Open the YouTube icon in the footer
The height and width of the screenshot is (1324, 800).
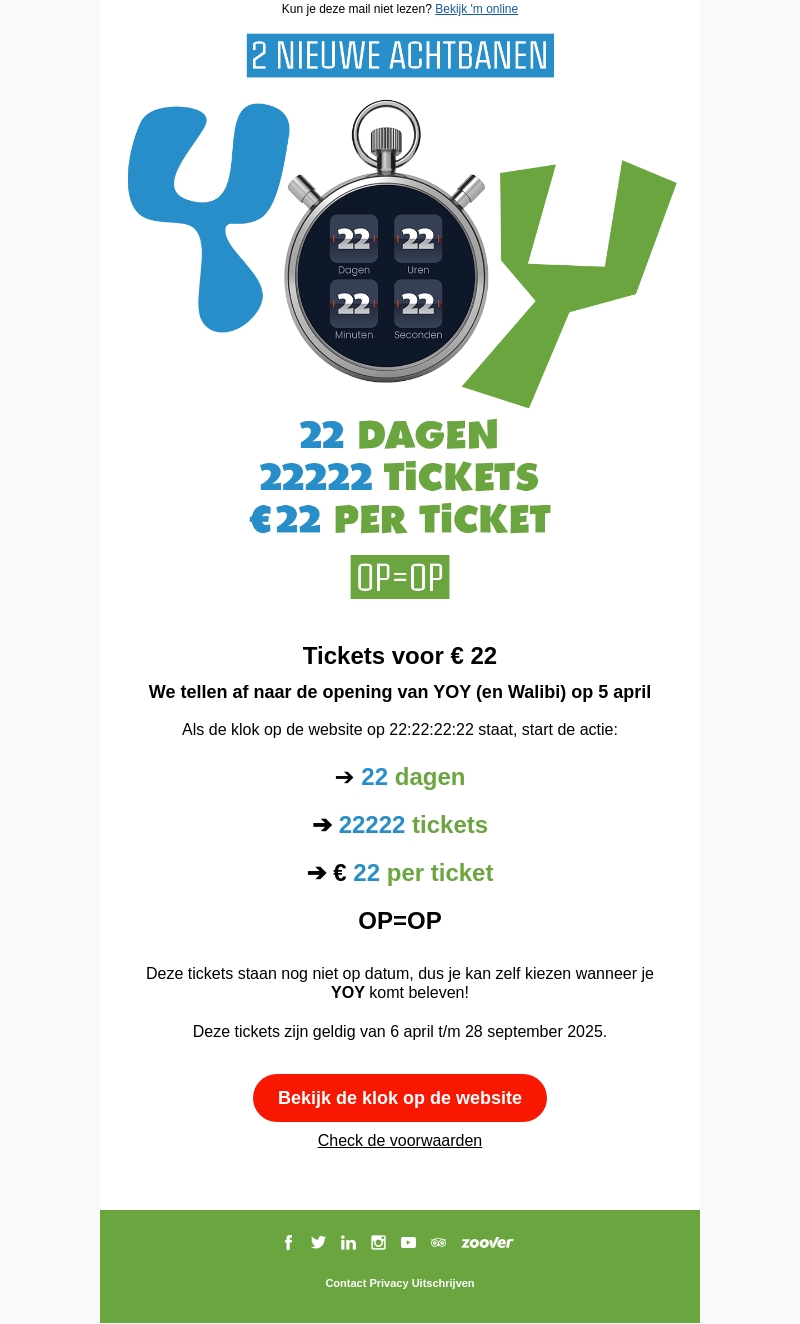pyautogui.click(x=408, y=1242)
